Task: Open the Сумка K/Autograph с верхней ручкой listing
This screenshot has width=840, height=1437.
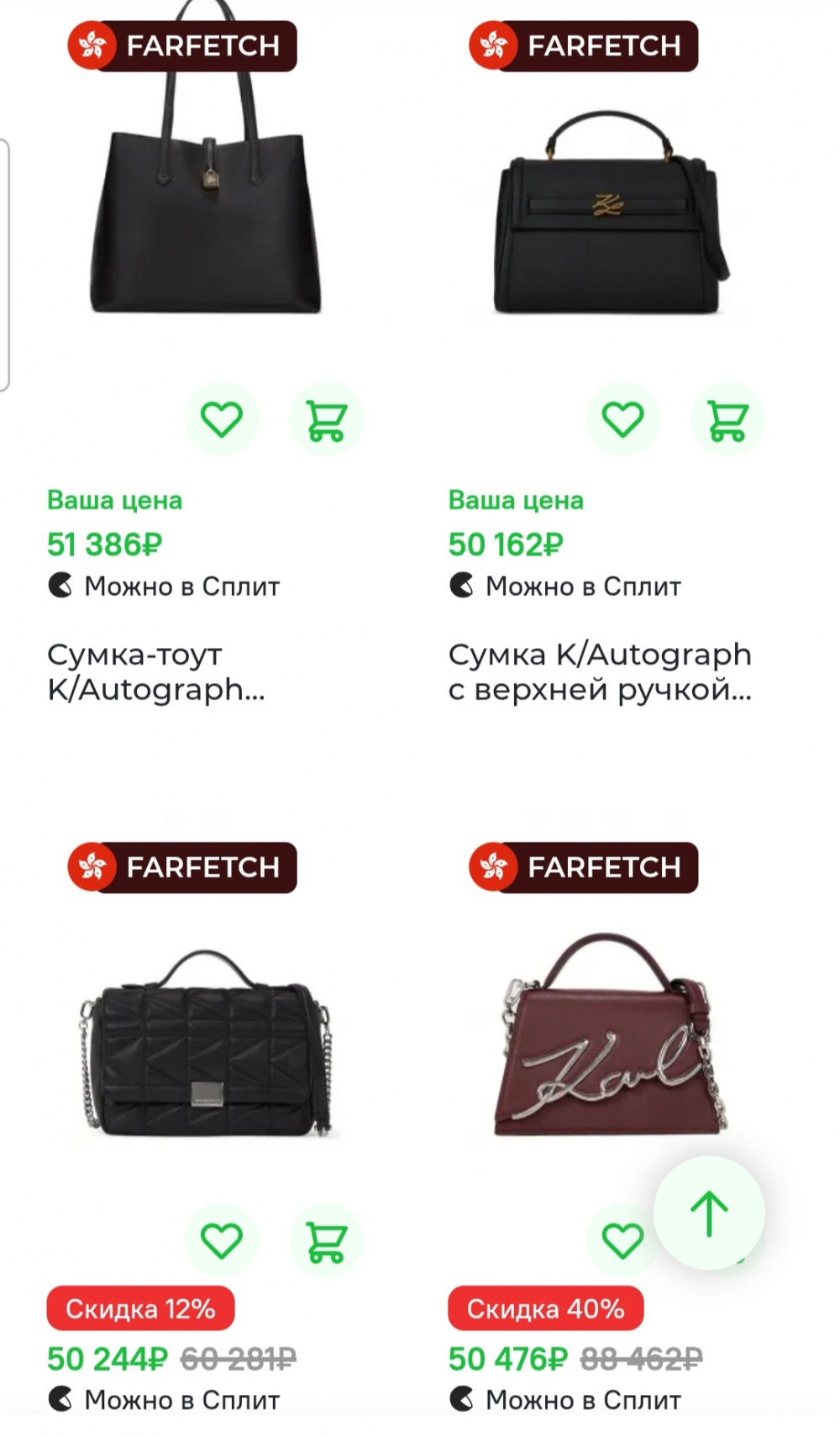Action: [x=601, y=672]
